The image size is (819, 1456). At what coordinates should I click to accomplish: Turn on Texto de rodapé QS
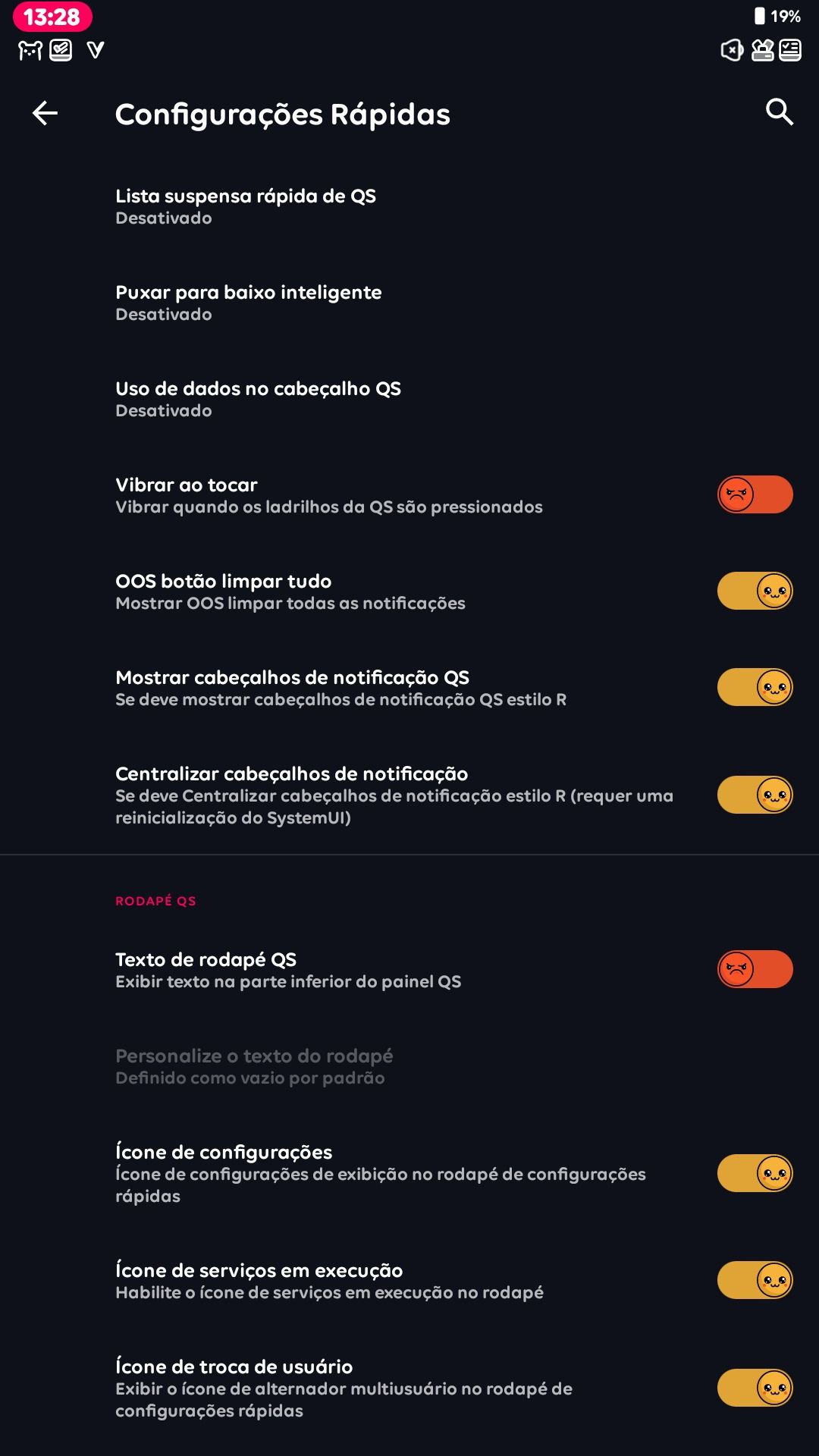click(755, 969)
